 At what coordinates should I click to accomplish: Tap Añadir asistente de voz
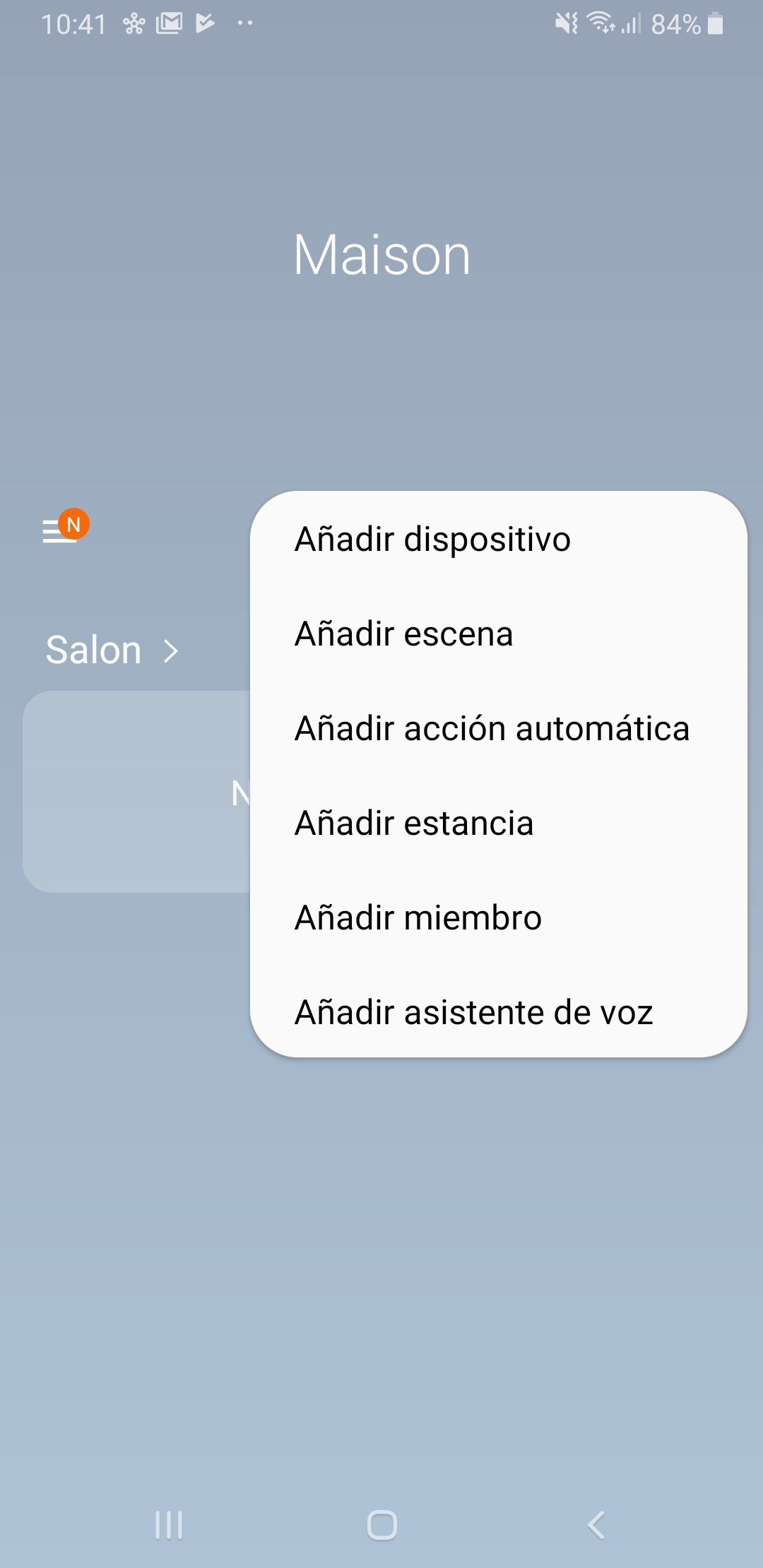click(473, 1013)
